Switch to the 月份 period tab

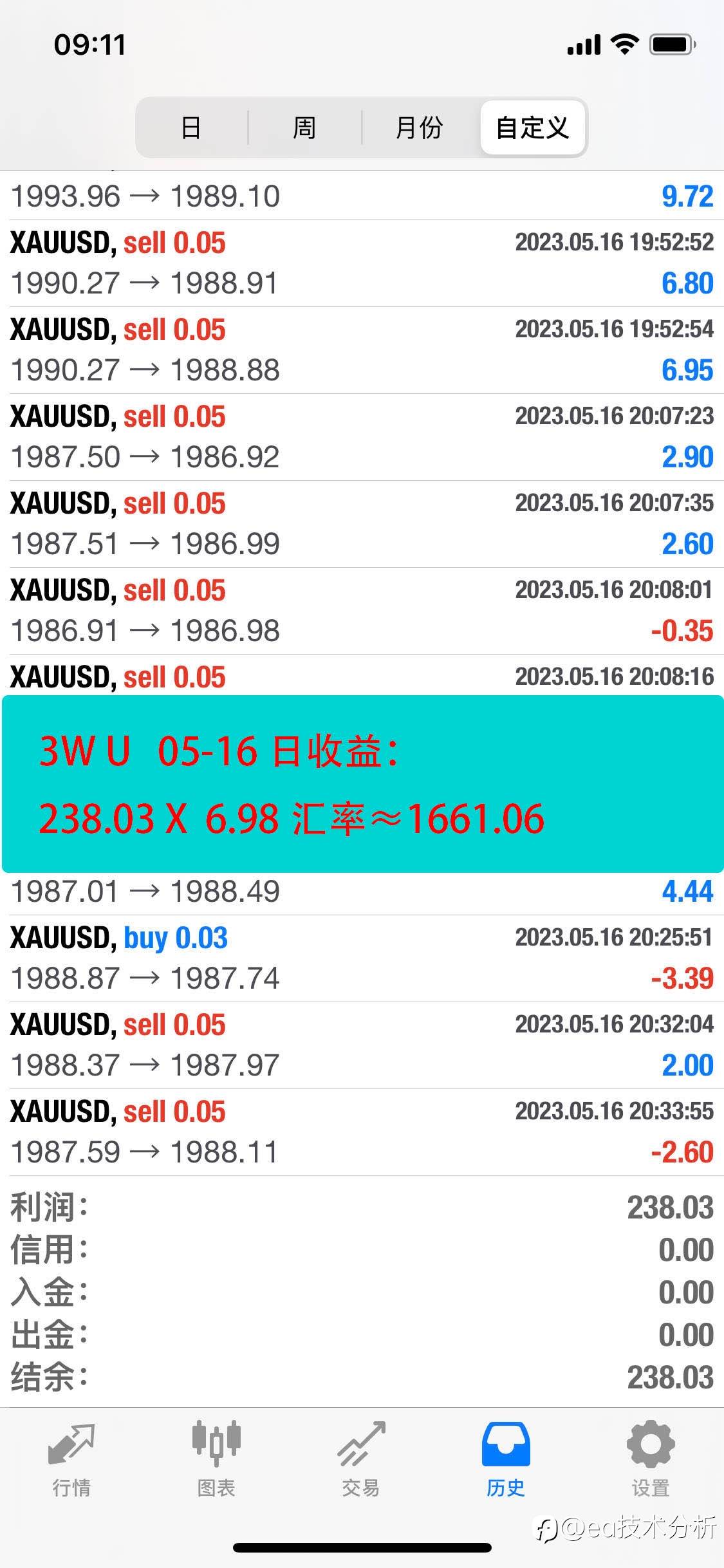point(420,127)
